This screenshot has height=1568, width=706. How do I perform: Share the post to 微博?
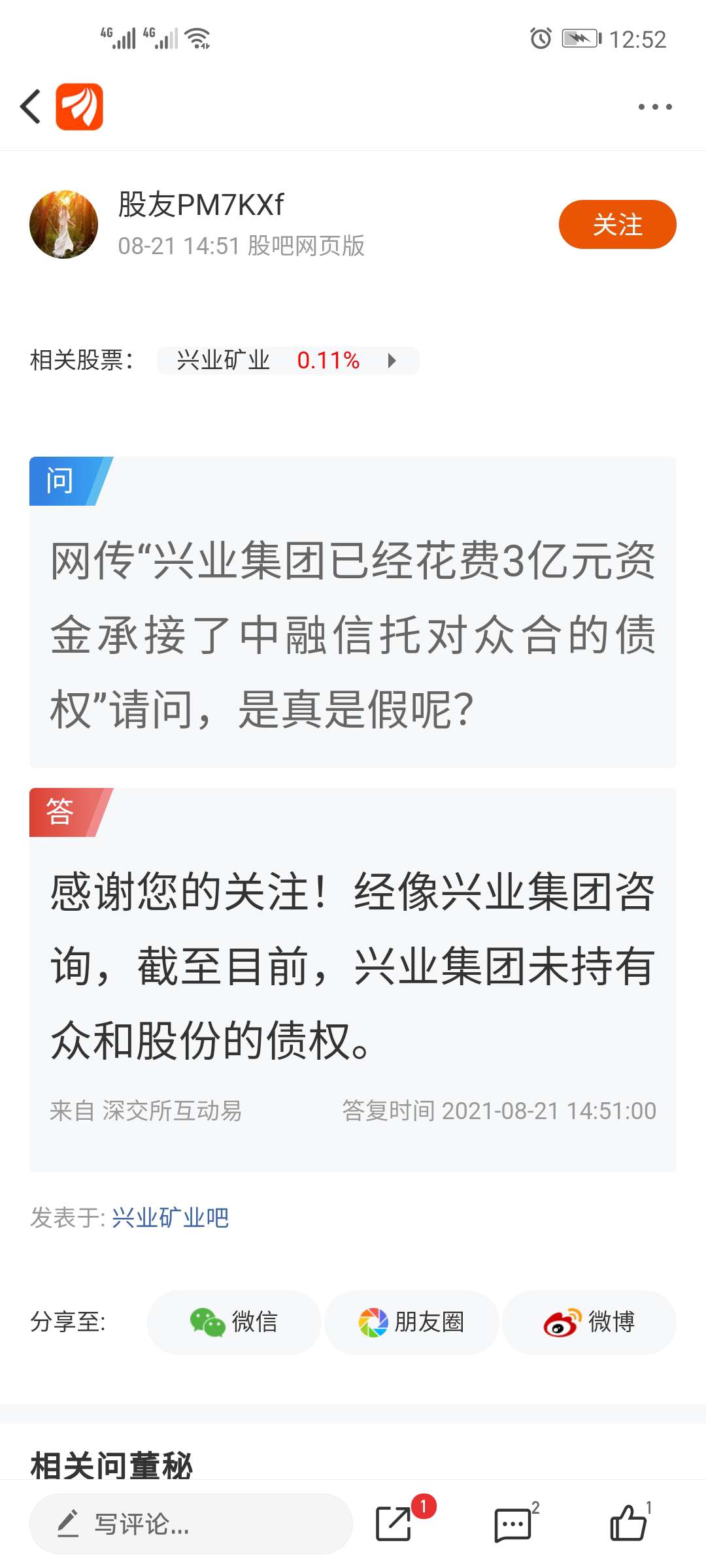tap(590, 1322)
